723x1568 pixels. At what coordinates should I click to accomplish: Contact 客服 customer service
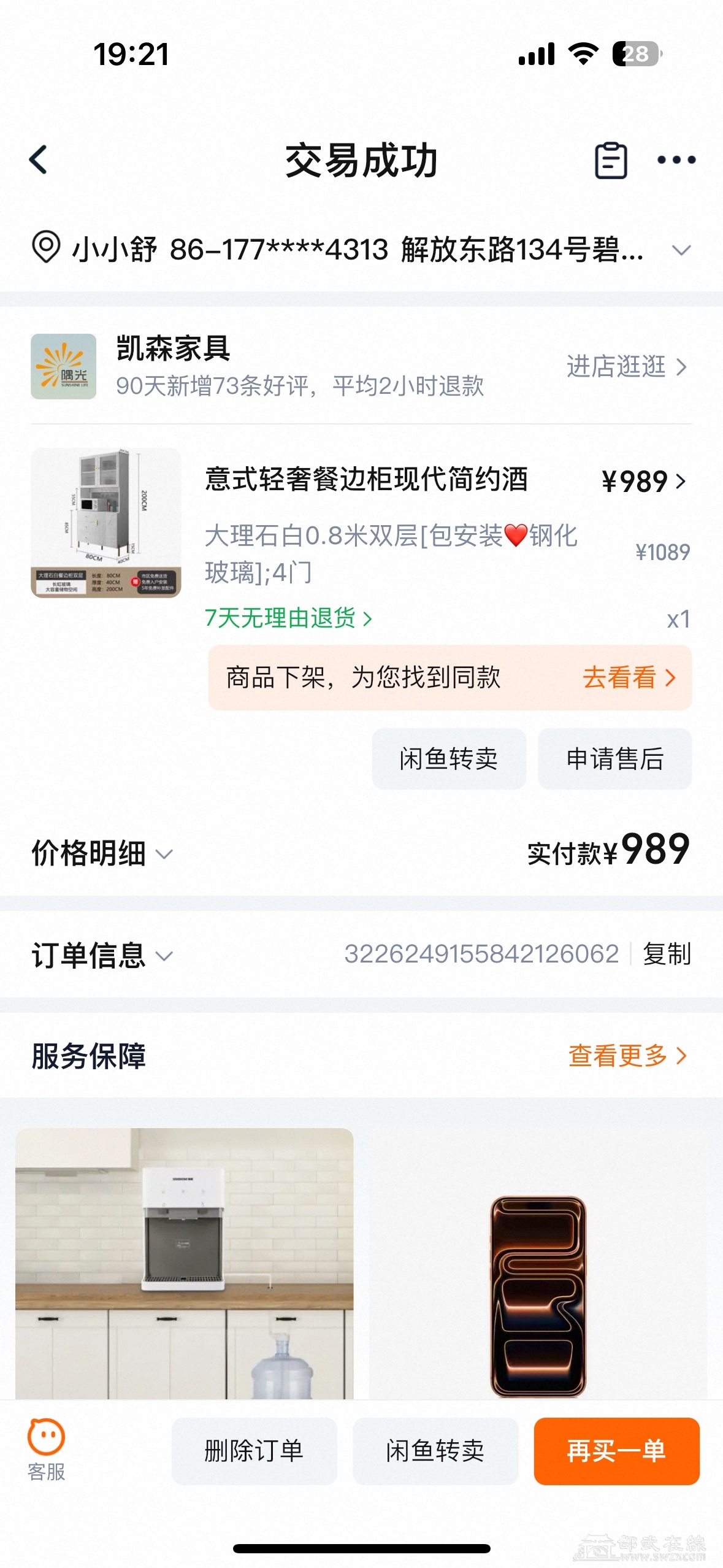coord(46,1450)
